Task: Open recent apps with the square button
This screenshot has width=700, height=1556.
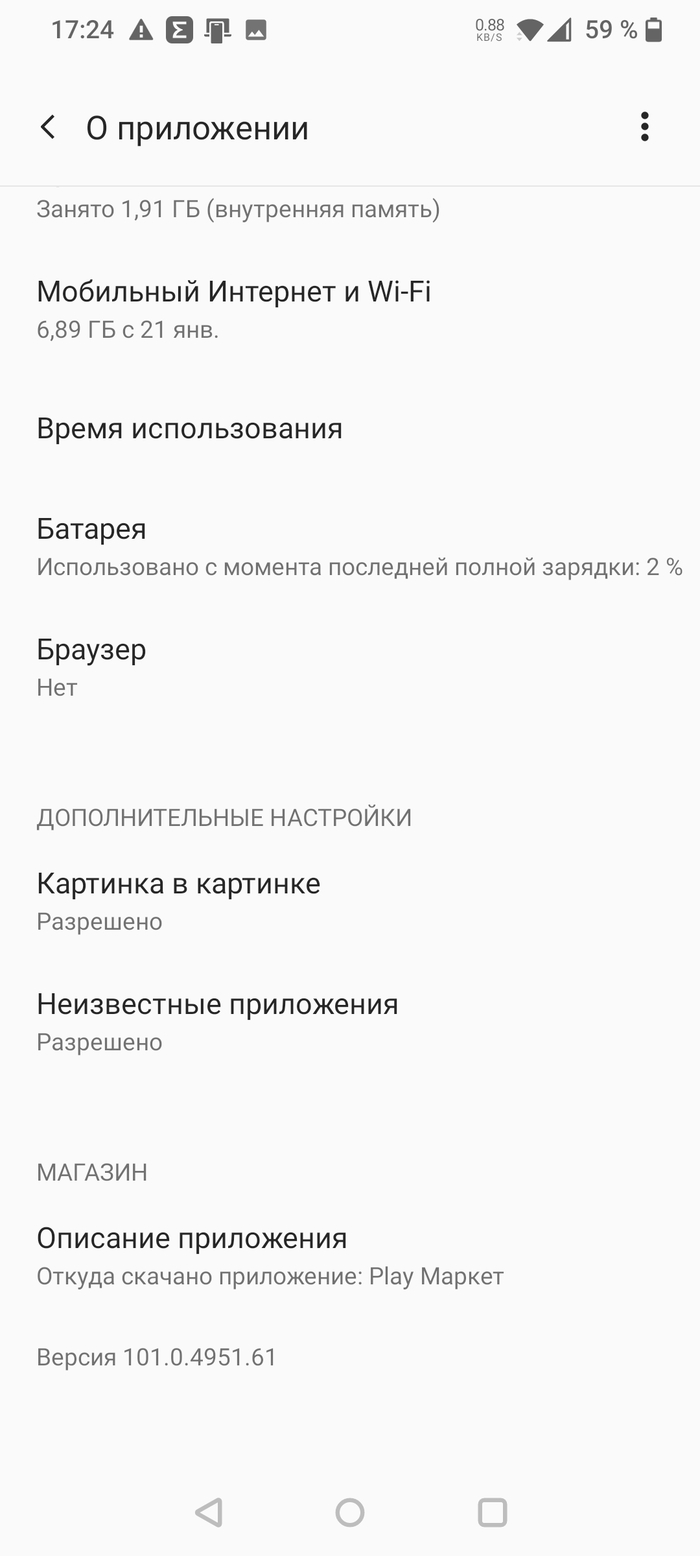Action: (492, 1512)
